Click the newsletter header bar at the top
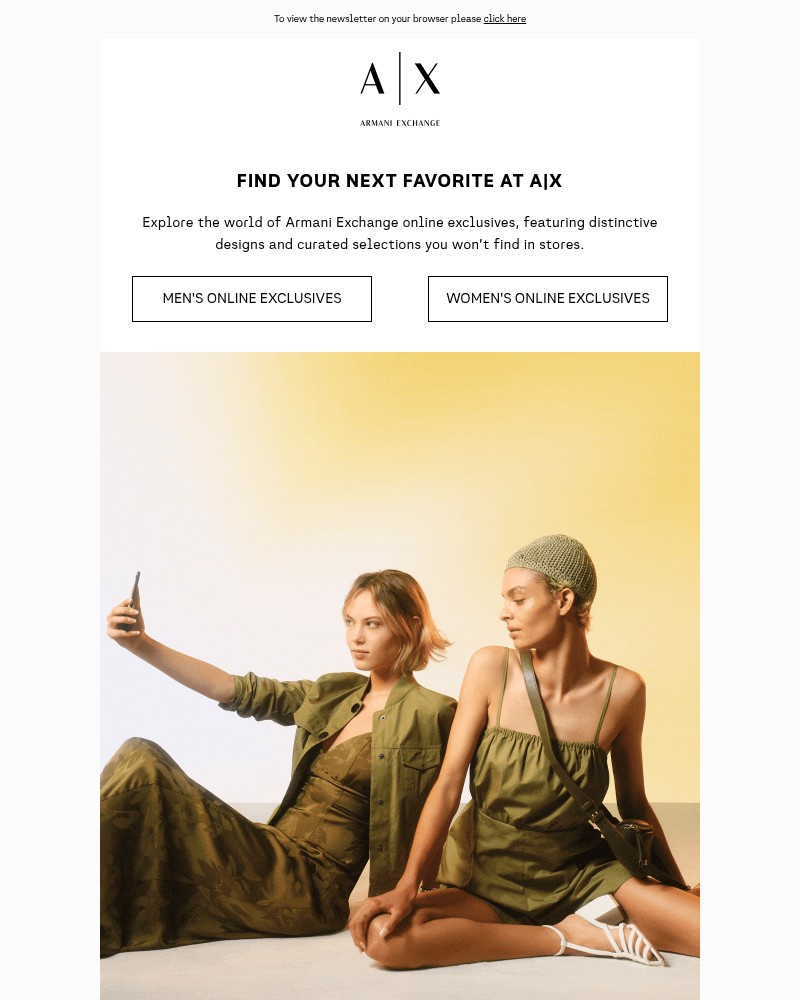This screenshot has width=800, height=1000. click(x=400, y=18)
